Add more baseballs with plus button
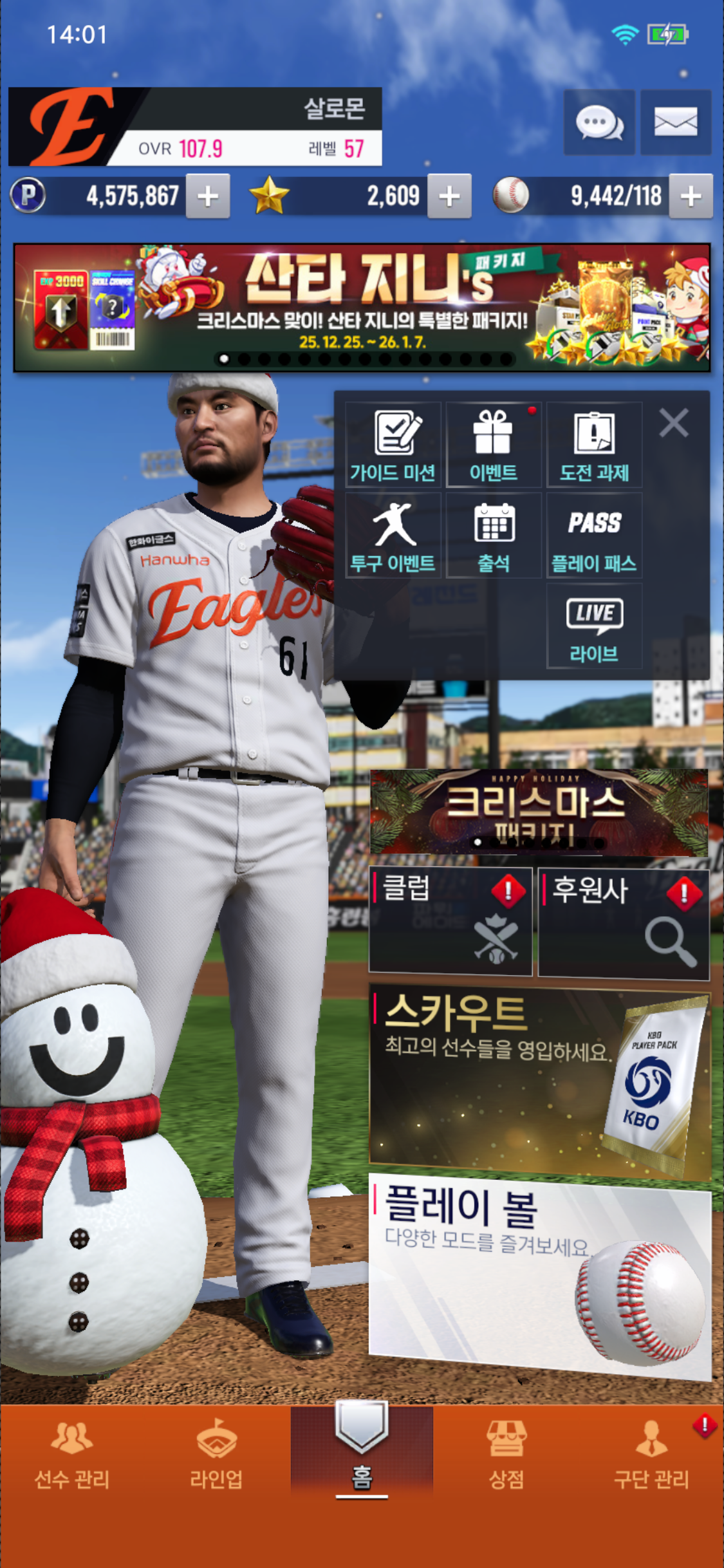The width and height of the screenshot is (724, 1568). point(691,196)
